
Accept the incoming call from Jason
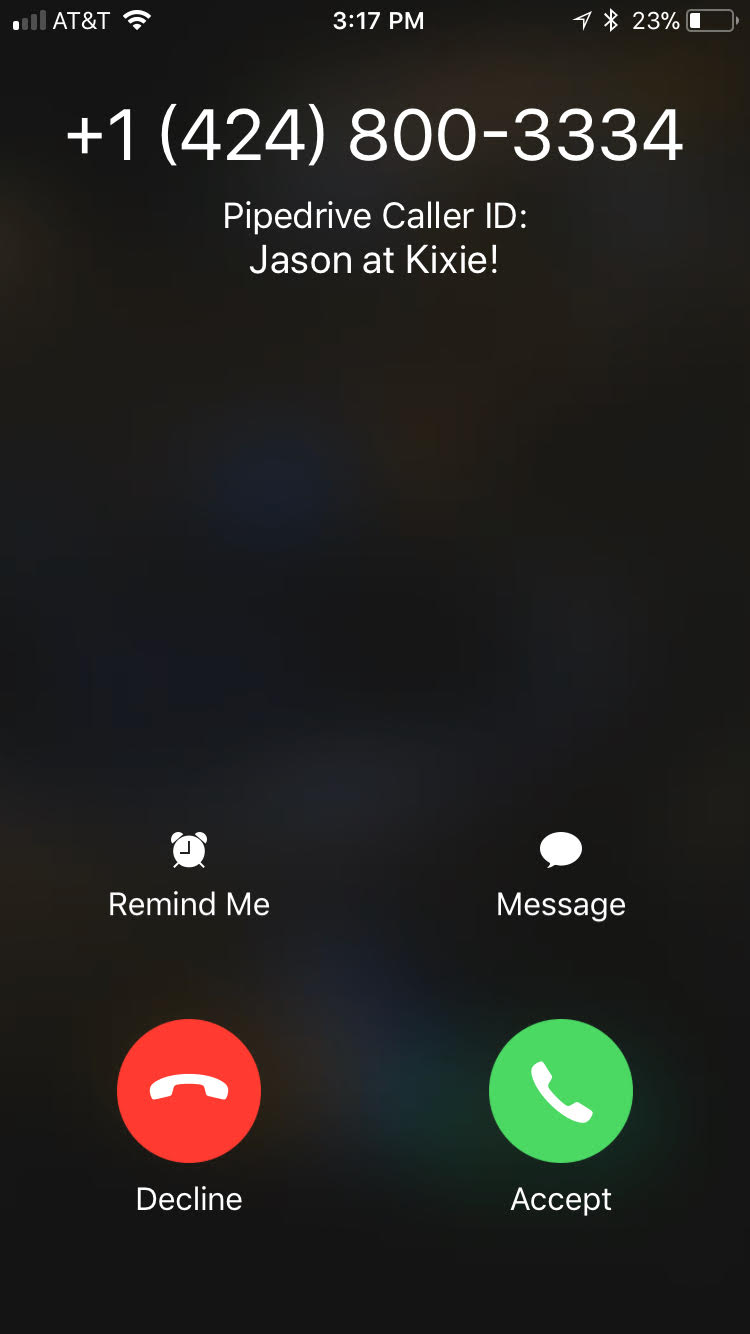560,1091
